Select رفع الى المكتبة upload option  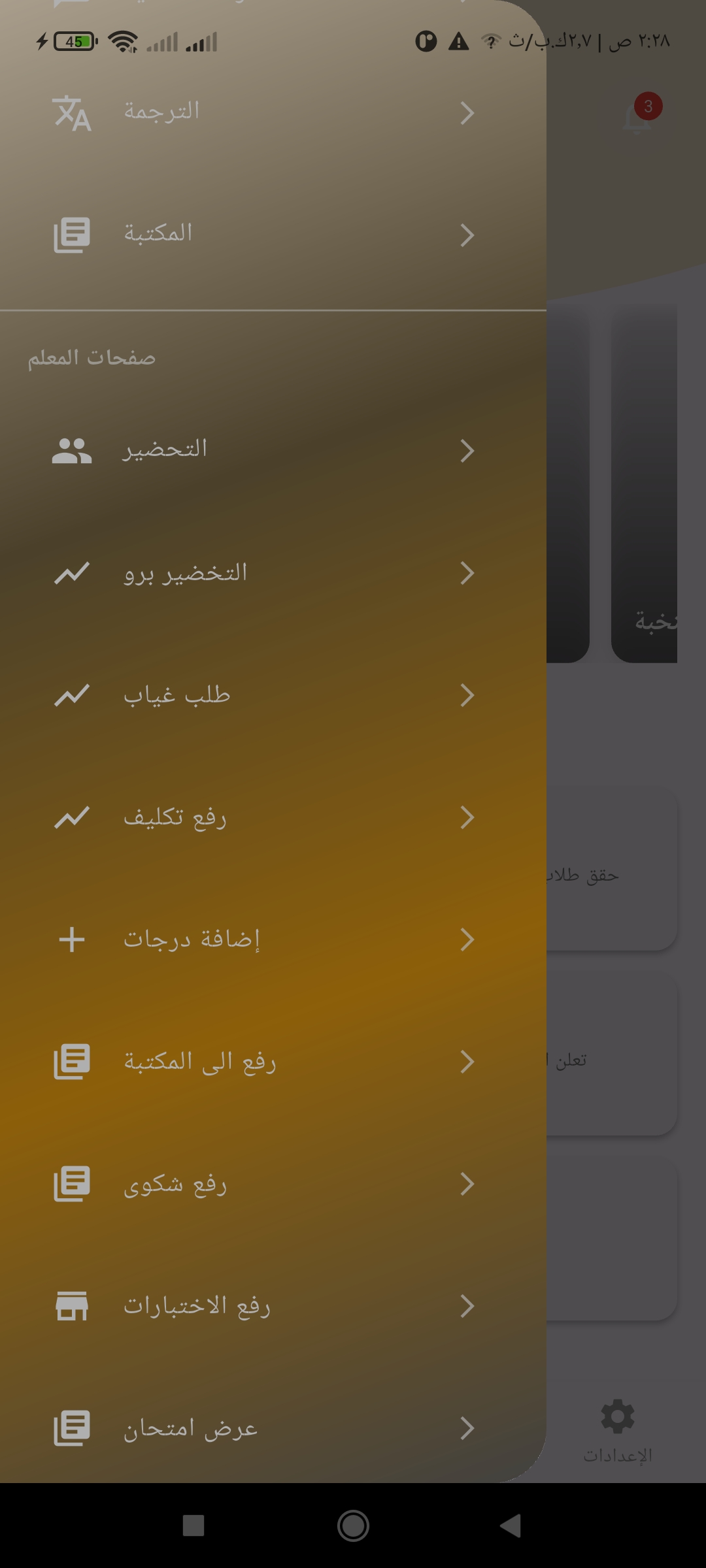pos(261,1062)
